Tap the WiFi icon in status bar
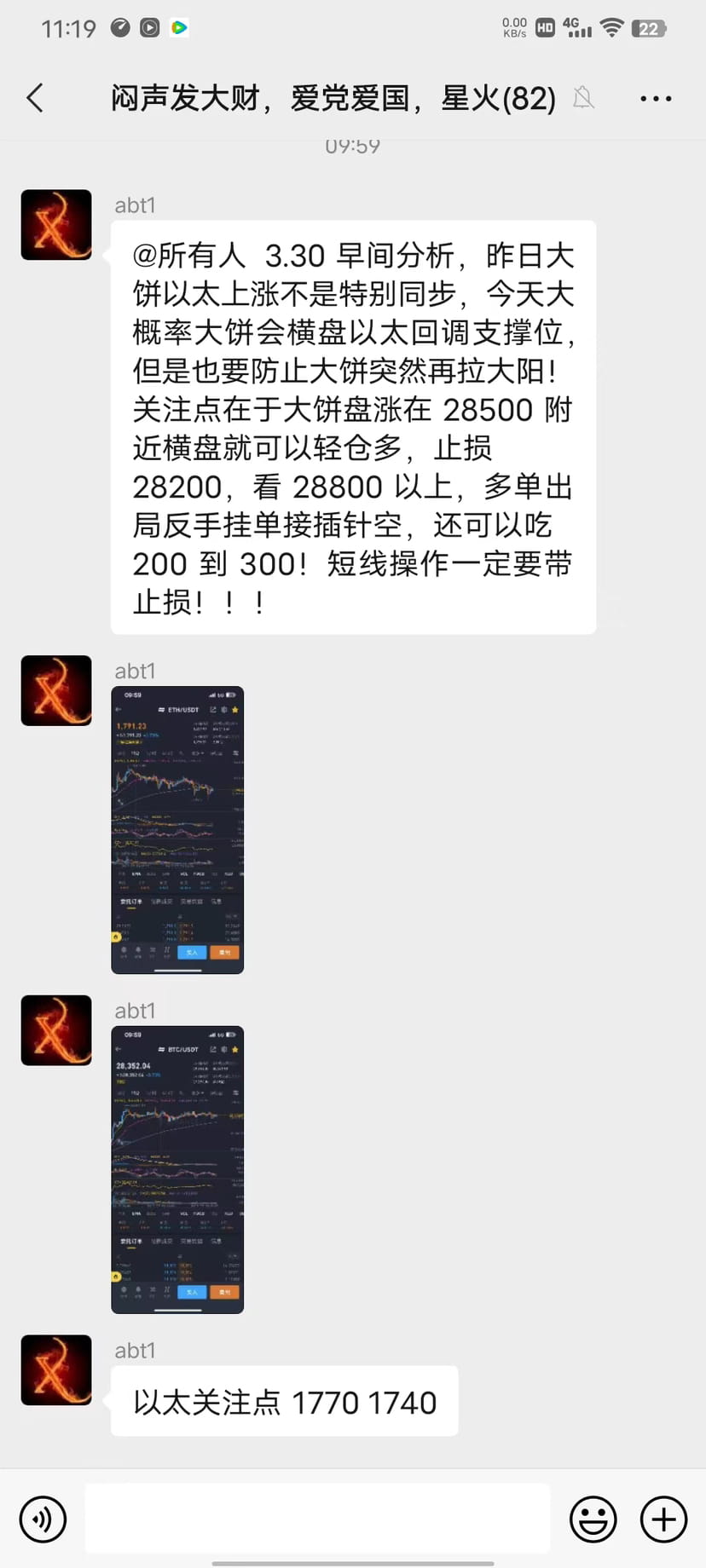706x1568 pixels. point(611,27)
